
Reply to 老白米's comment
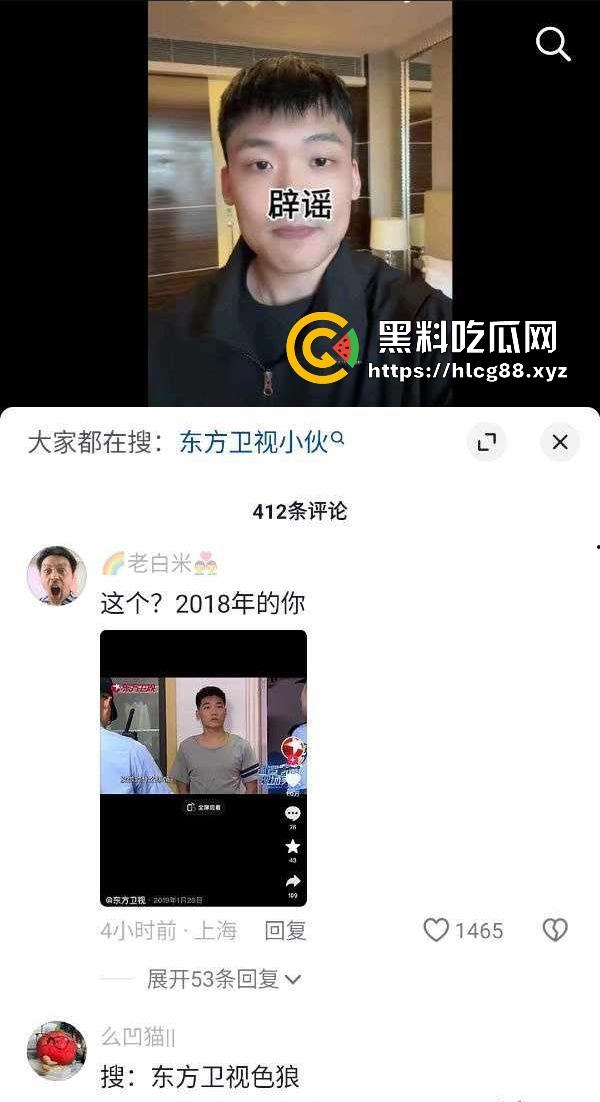tap(285, 931)
